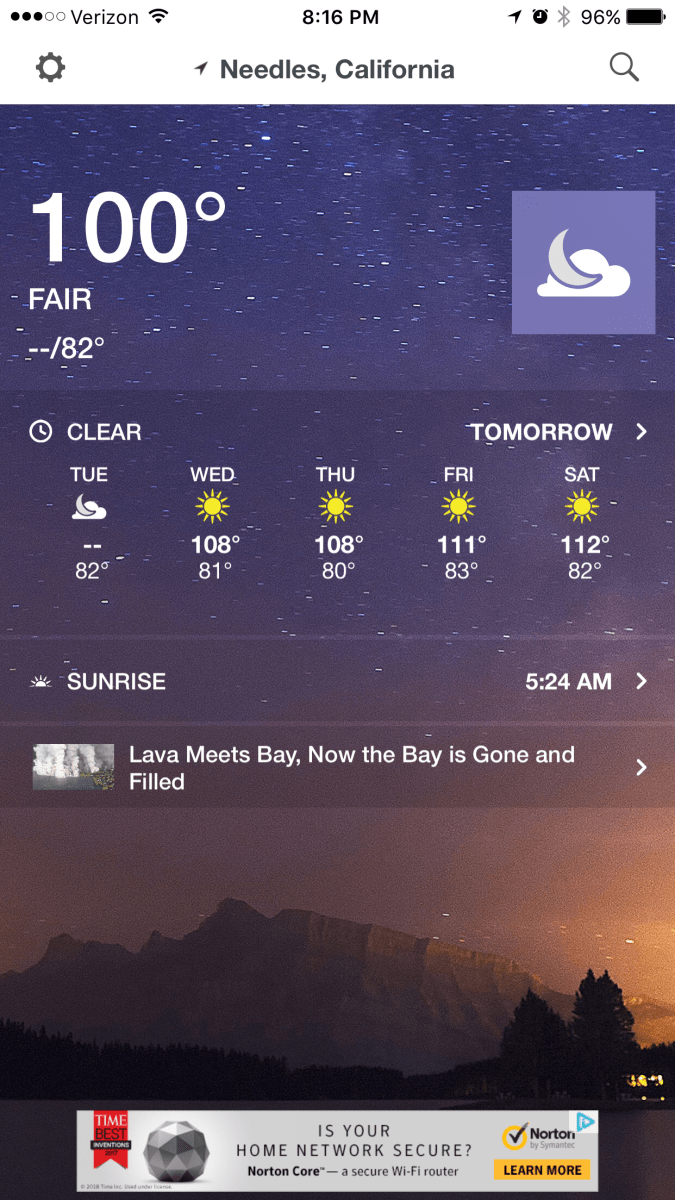Open tomorrow's forecast details
The image size is (675, 1200).
coord(559,432)
